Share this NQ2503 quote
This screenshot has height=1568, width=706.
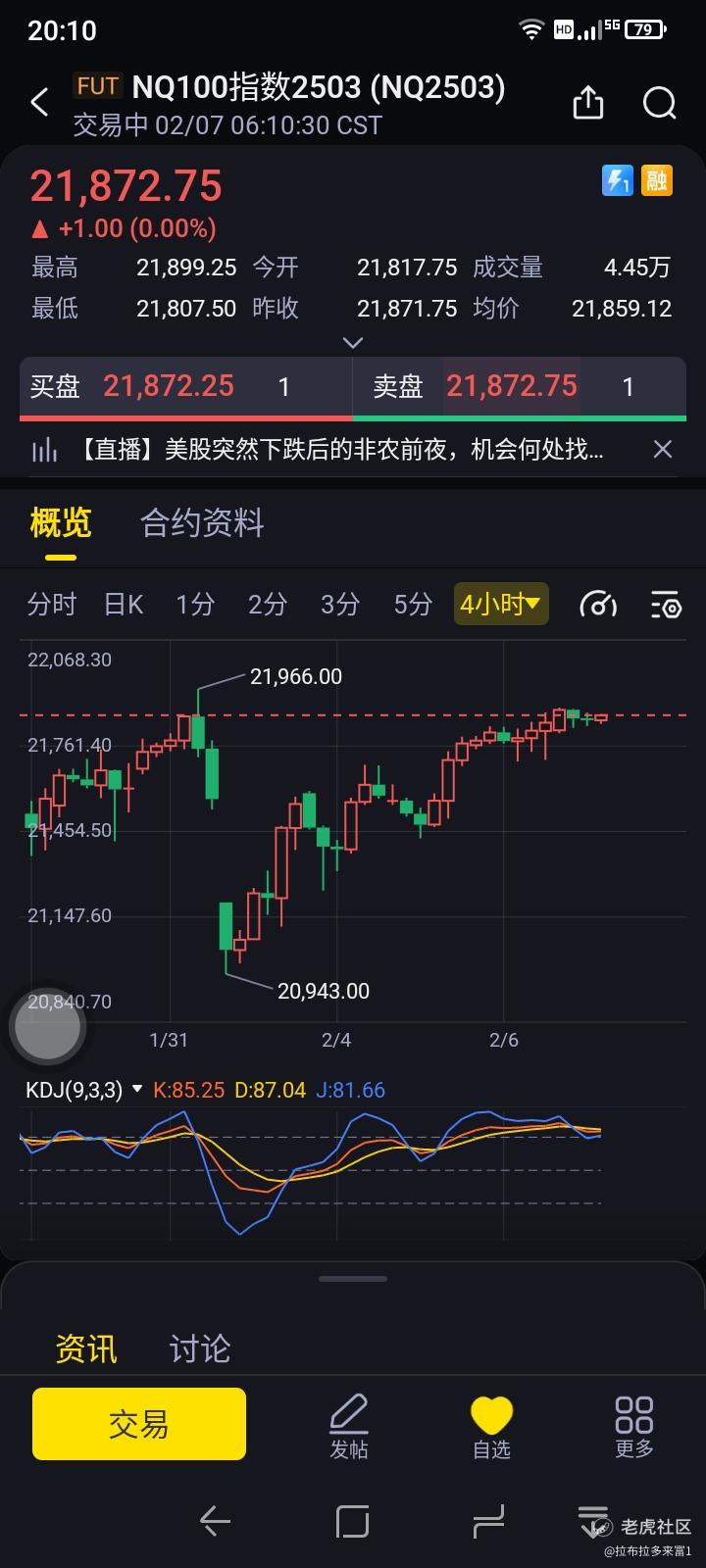pos(587,102)
